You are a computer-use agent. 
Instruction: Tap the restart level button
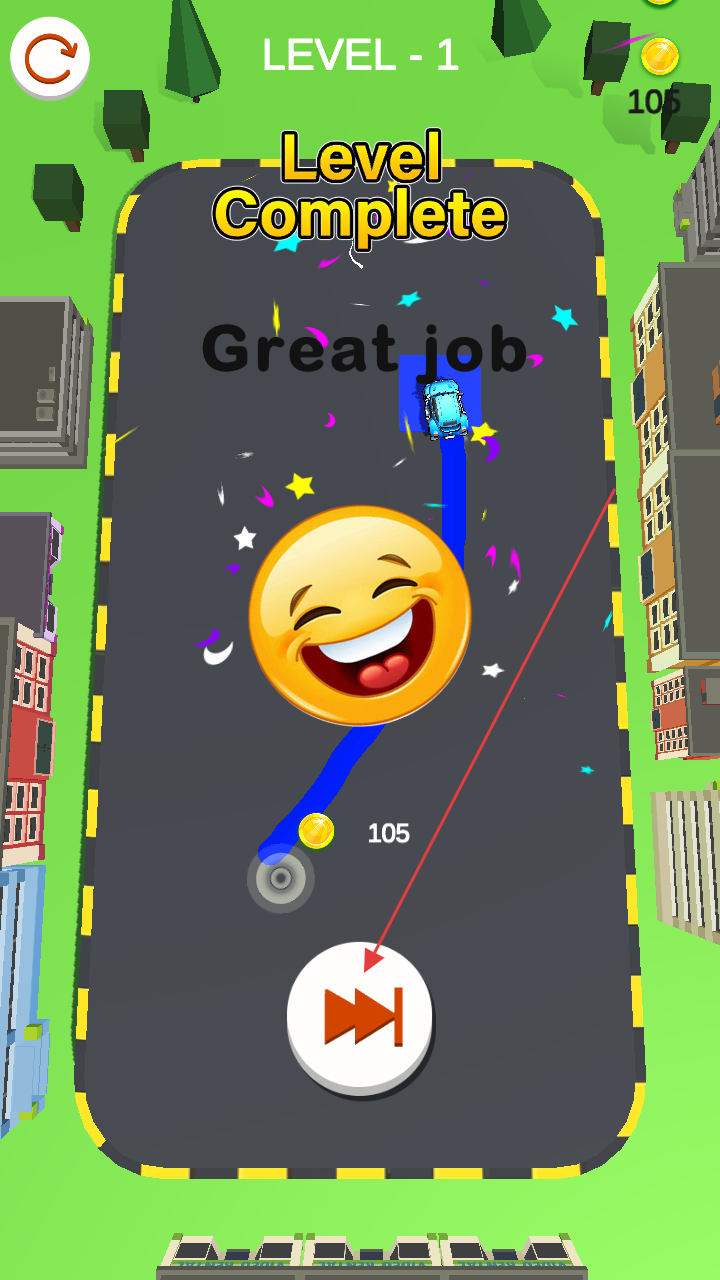click(50, 58)
